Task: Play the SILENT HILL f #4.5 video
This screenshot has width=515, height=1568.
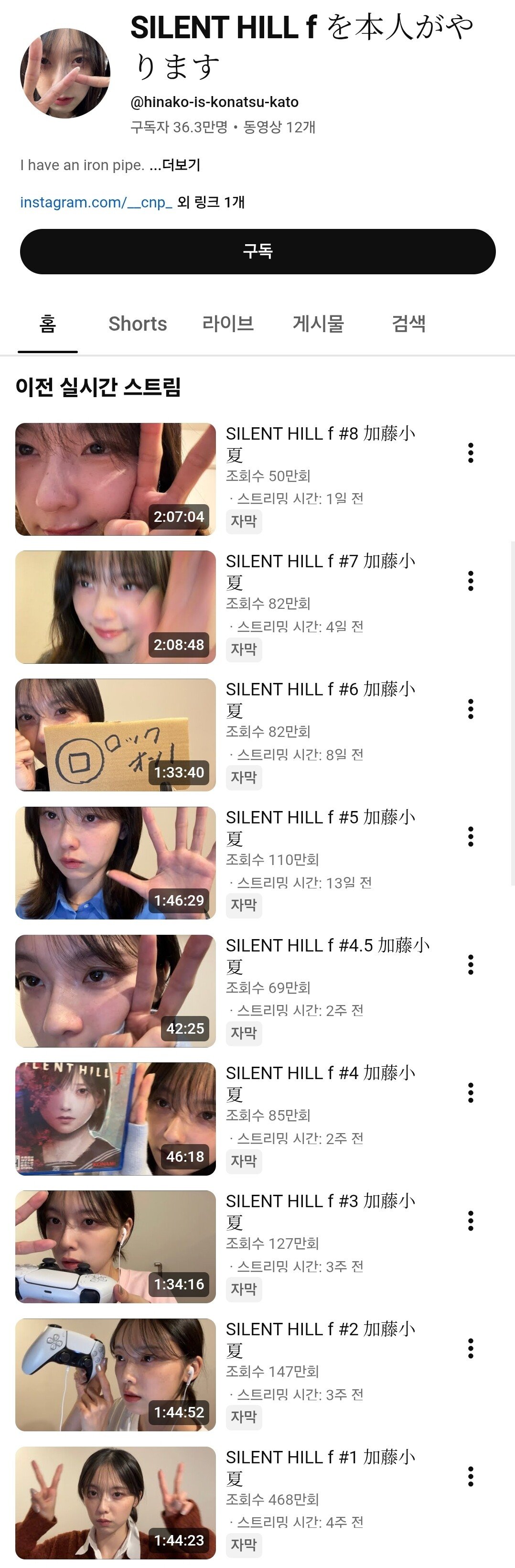Action: 116,990
